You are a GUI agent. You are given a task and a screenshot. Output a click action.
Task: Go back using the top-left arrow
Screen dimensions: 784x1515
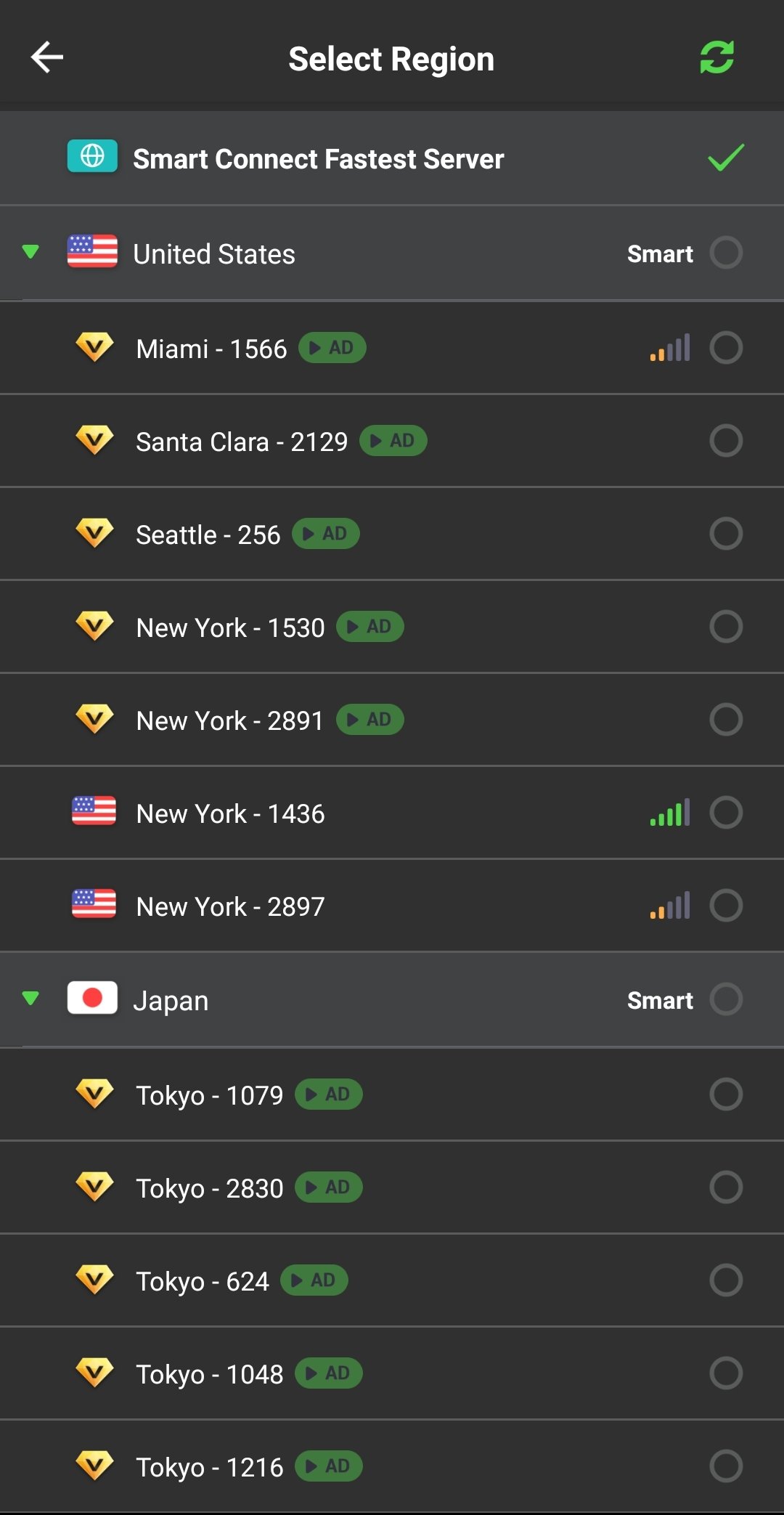(x=47, y=57)
